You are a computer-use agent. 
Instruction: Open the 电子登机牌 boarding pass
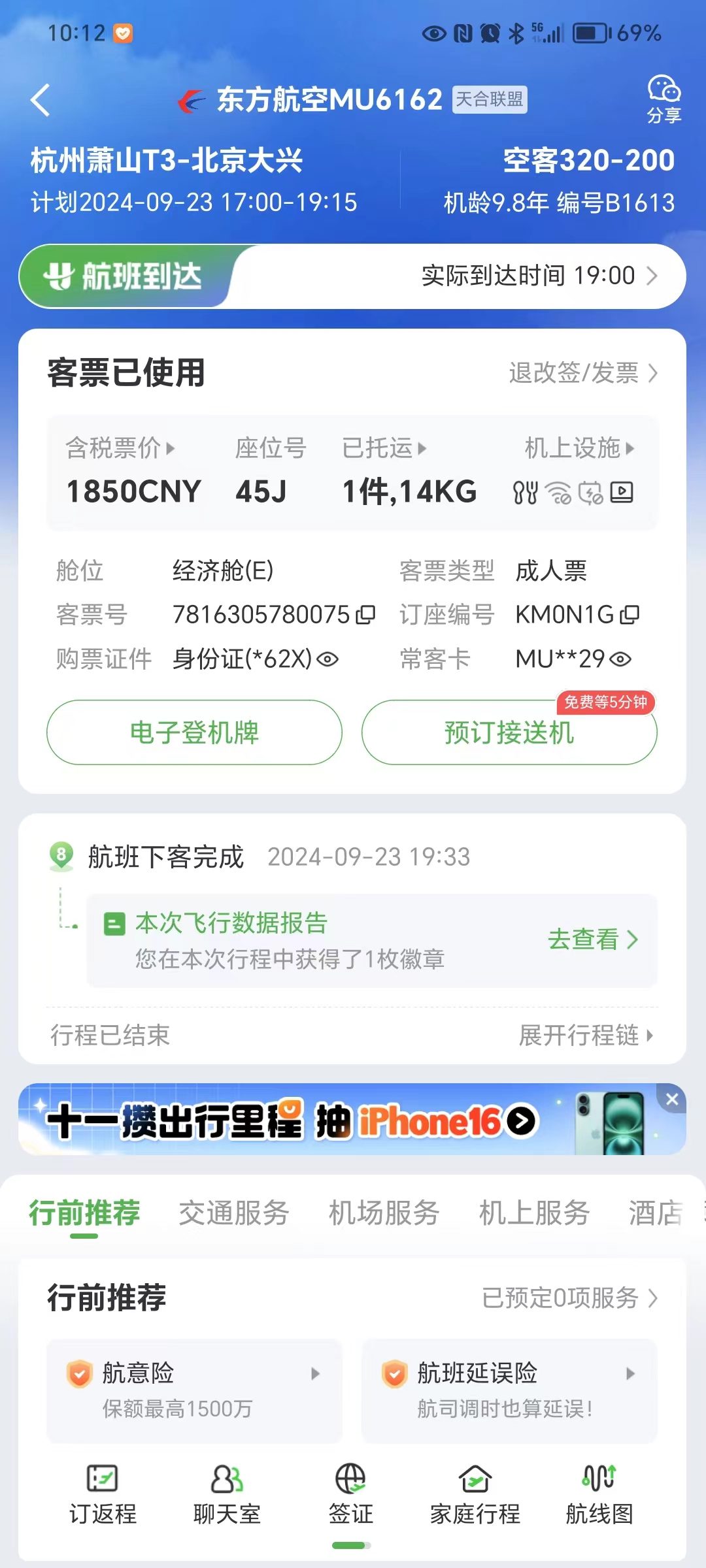tap(194, 732)
